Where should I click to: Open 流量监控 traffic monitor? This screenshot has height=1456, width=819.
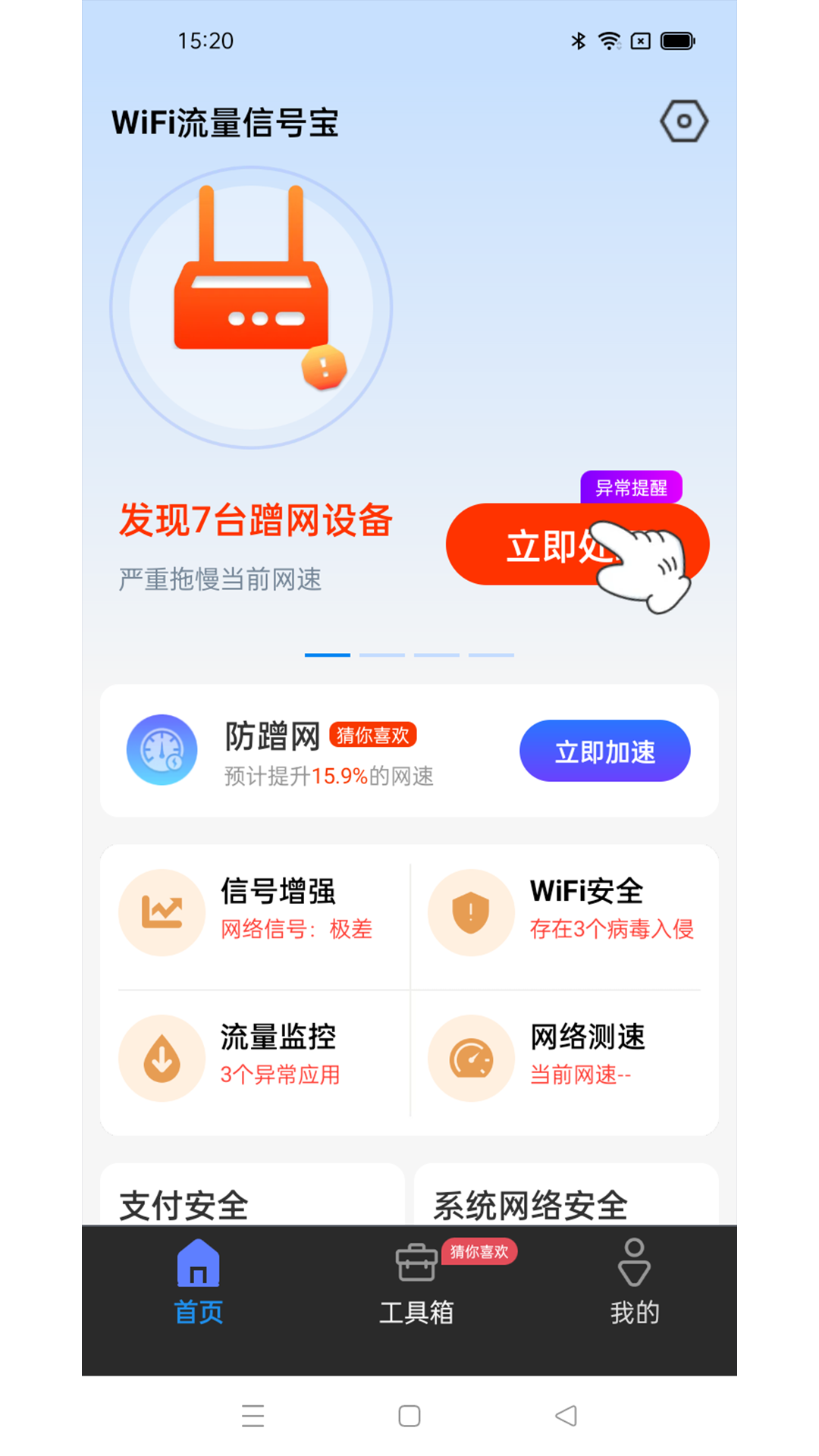[x=256, y=1058]
